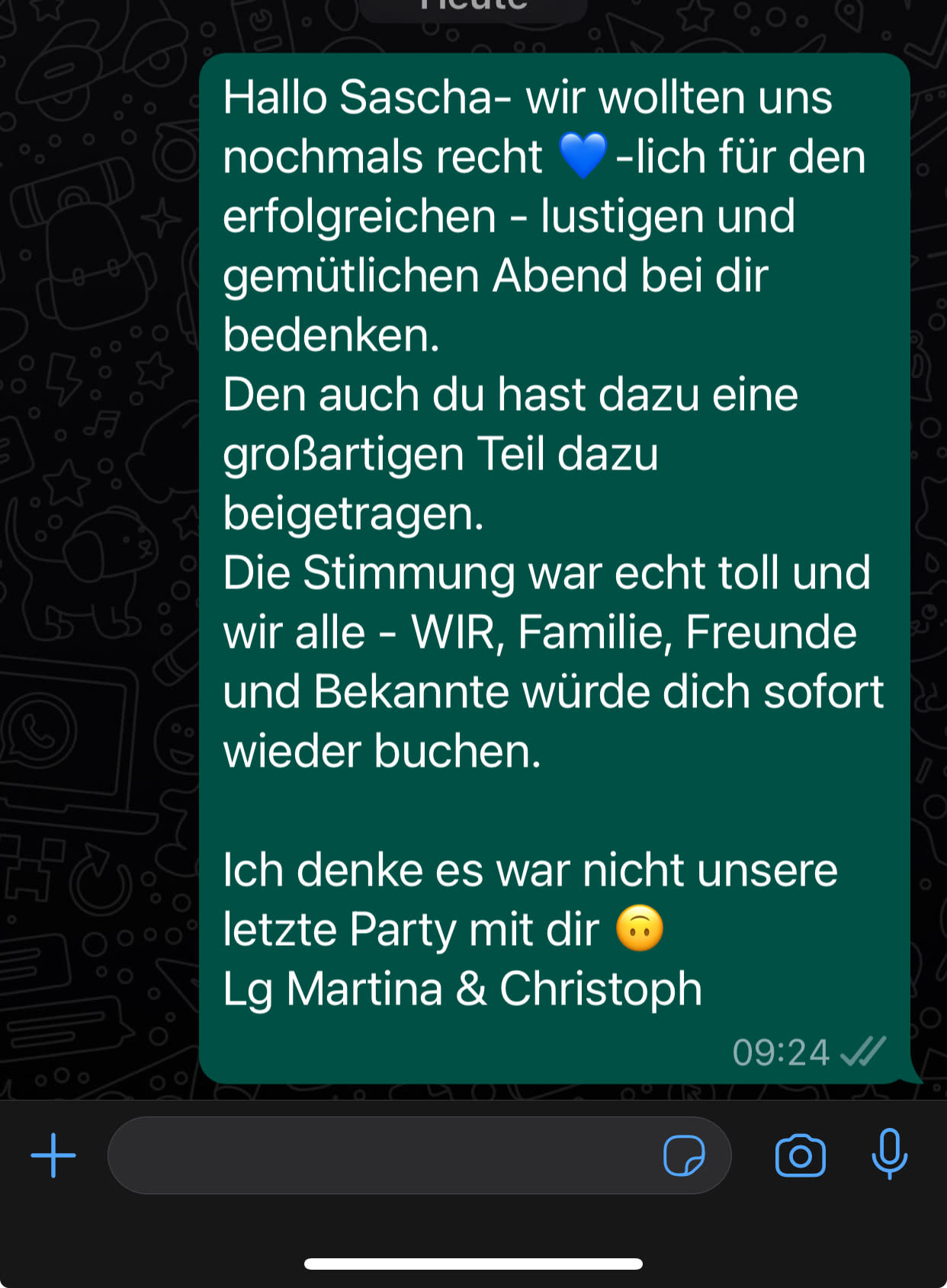This screenshot has height=1288, width=947.
Task: Open the attachment plus menu
Action: tap(53, 1155)
